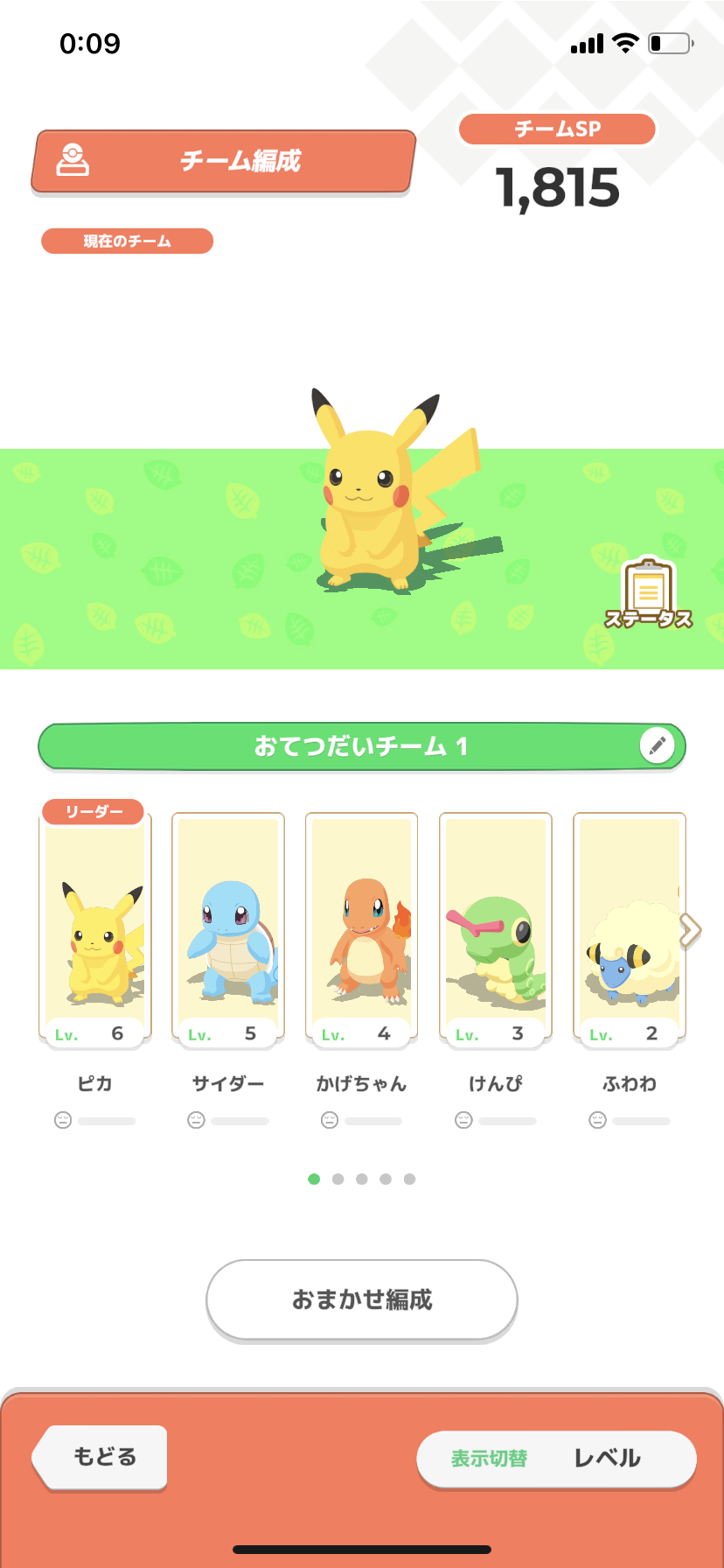The height and width of the screenshot is (1568, 724).
Task: Edit the おてつだいチーム 1 name with the pencil
Action: click(x=657, y=745)
